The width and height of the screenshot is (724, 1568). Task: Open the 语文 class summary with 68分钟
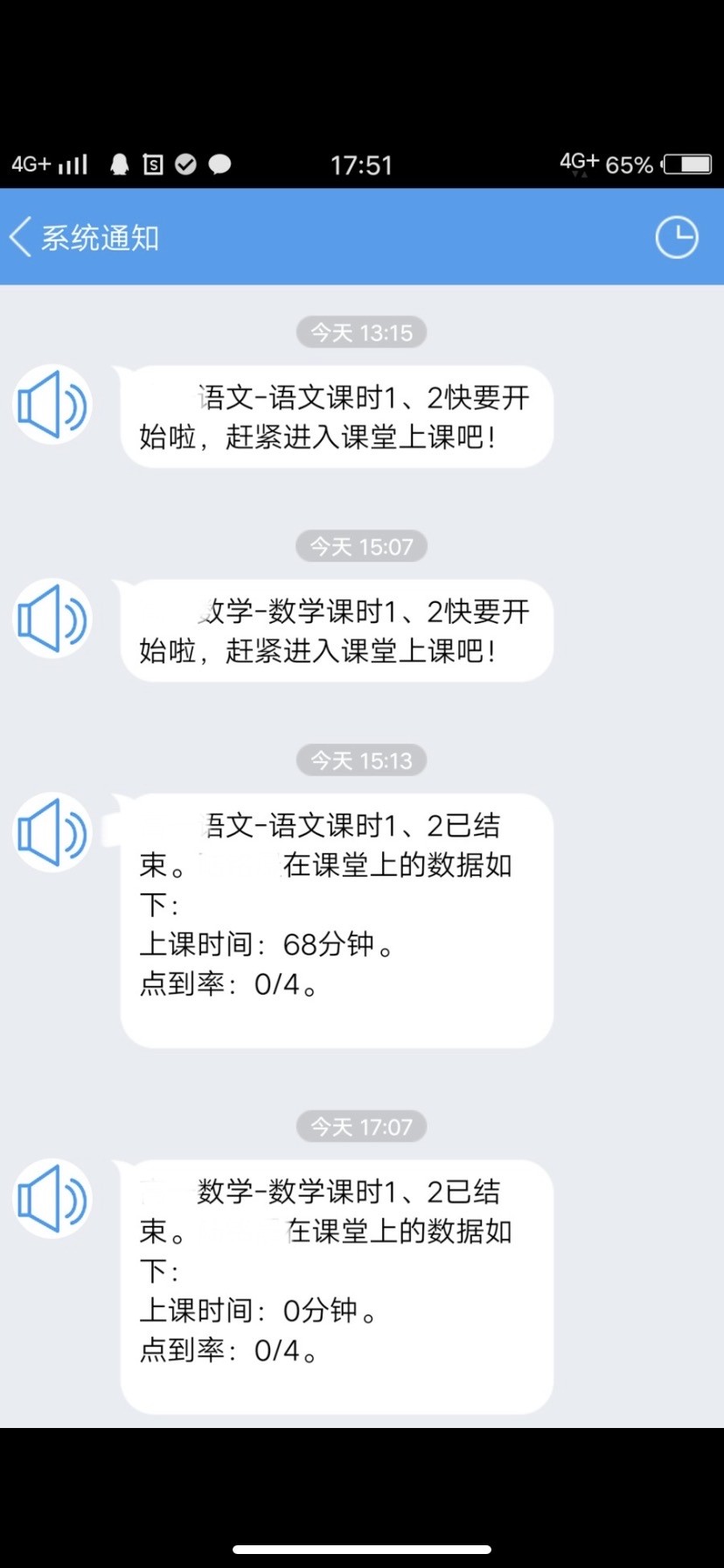(337, 919)
